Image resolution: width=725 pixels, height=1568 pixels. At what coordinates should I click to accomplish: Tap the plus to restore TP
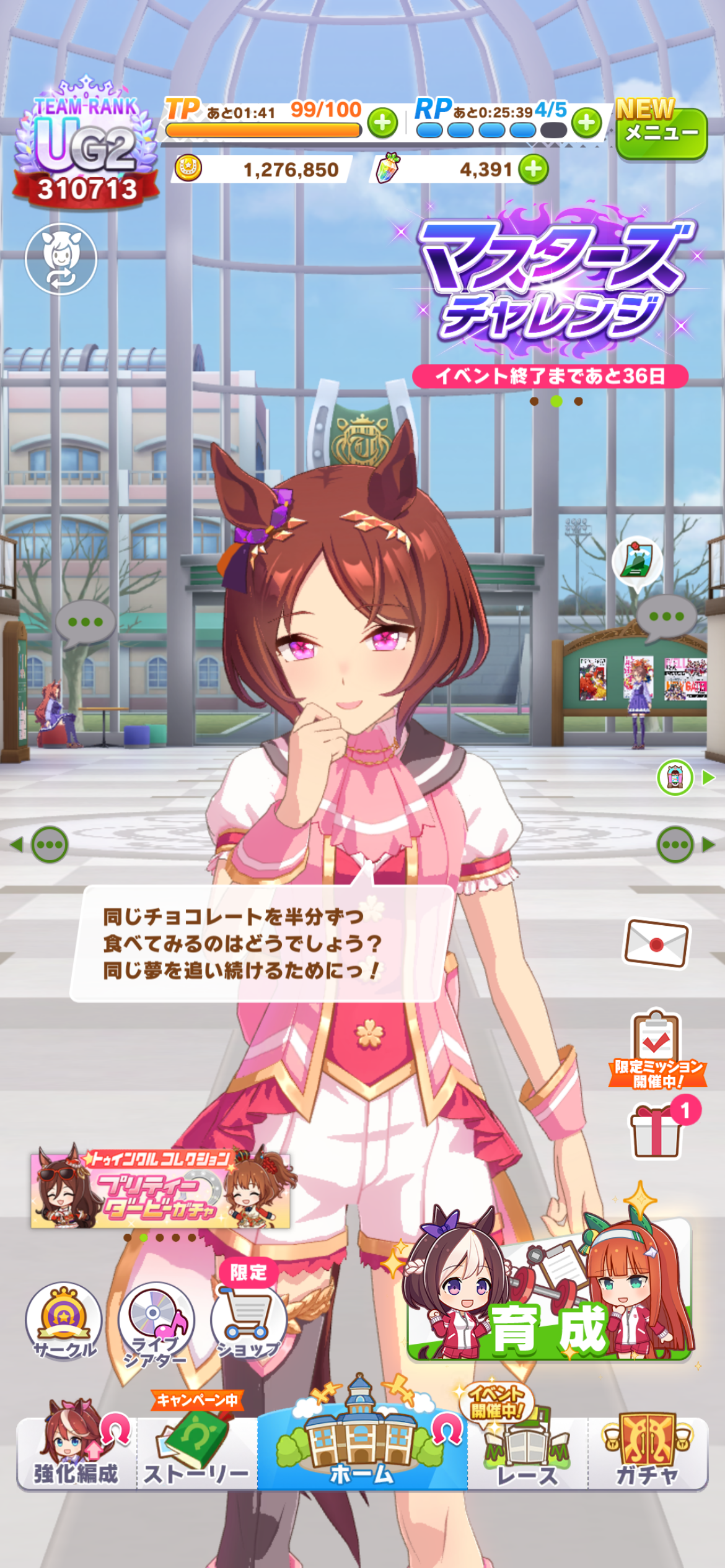click(382, 123)
